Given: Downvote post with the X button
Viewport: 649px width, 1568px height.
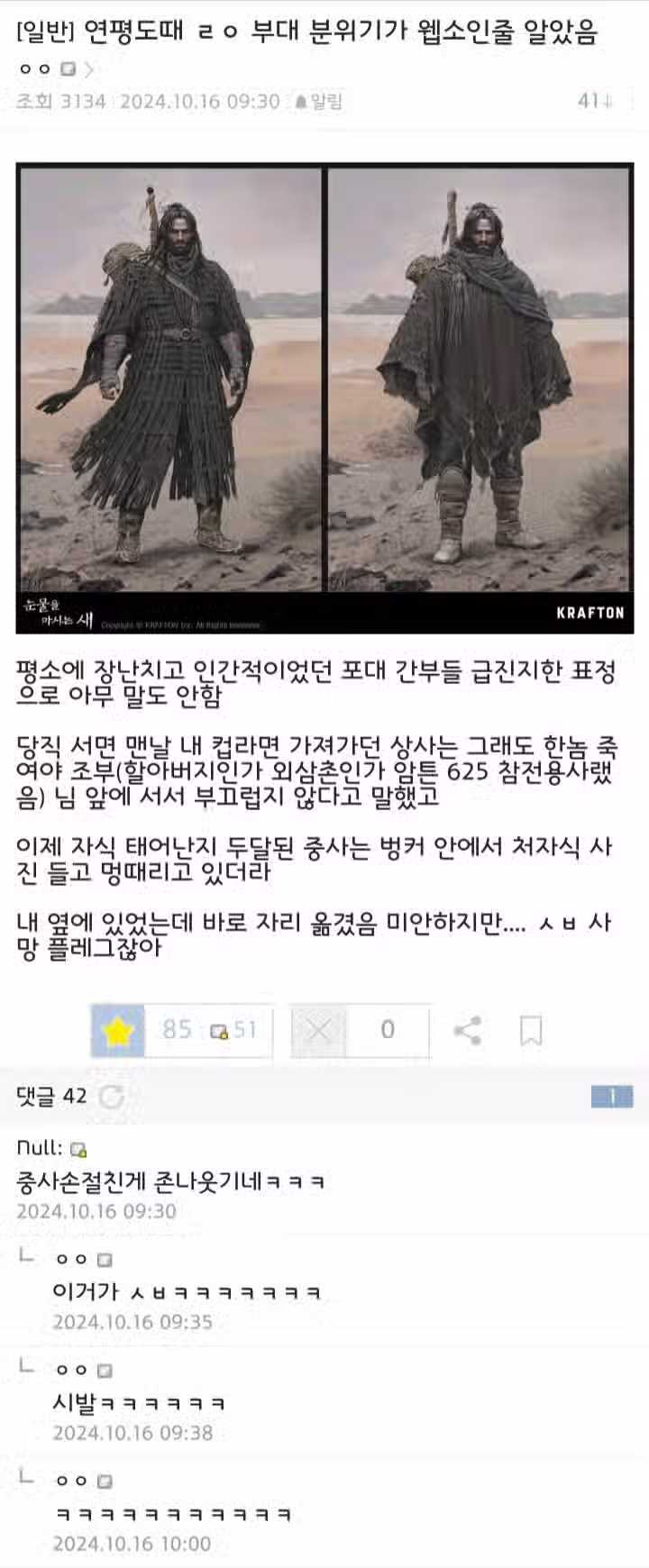Looking at the screenshot, I should 317,1030.
